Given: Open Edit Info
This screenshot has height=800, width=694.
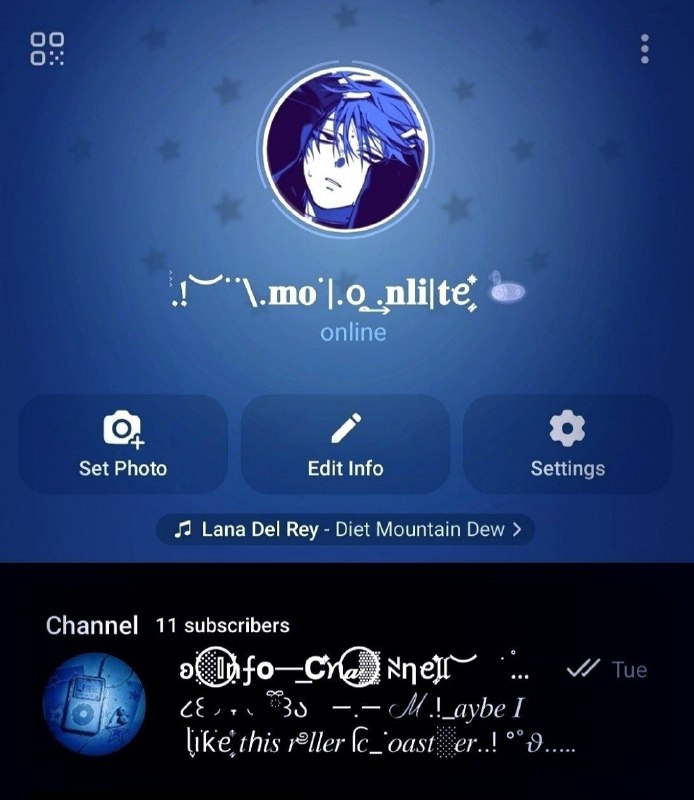Looking at the screenshot, I should [x=345, y=444].
